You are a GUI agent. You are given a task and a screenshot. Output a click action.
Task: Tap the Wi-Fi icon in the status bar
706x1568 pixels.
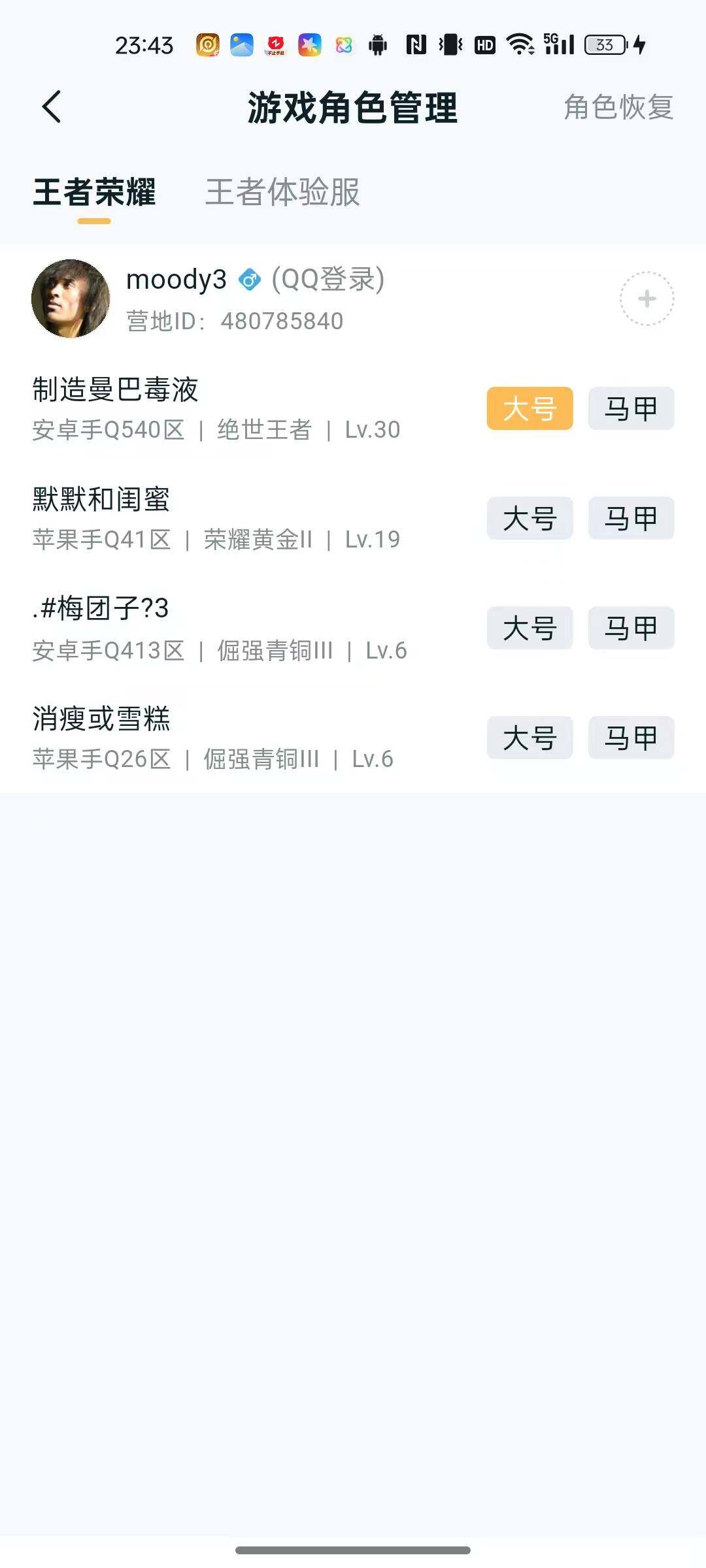coord(520,46)
